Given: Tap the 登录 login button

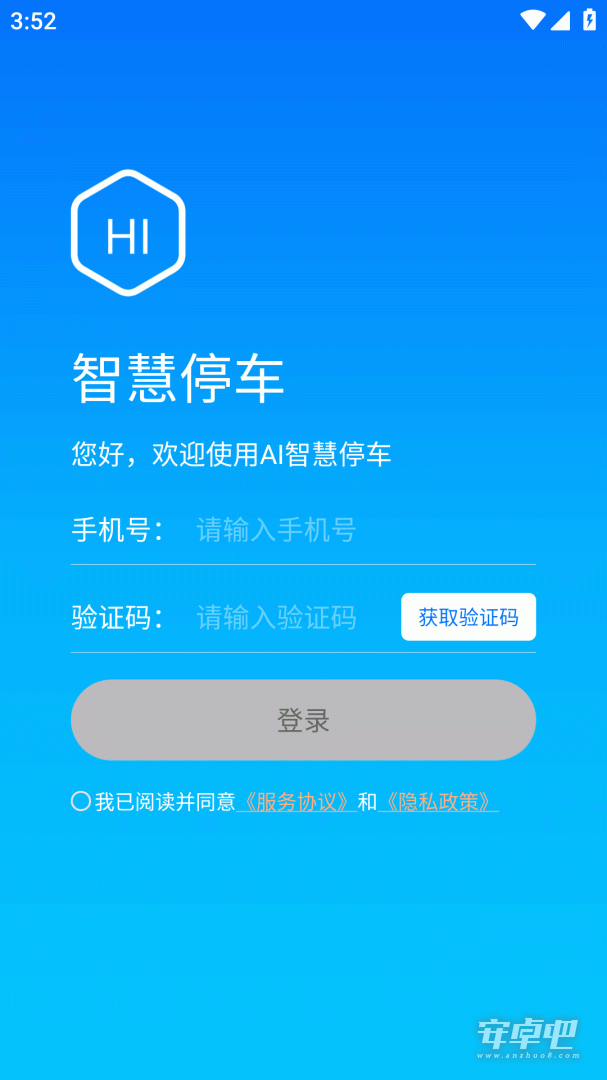Looking at the screenshot, I should [x=303, y=720].
